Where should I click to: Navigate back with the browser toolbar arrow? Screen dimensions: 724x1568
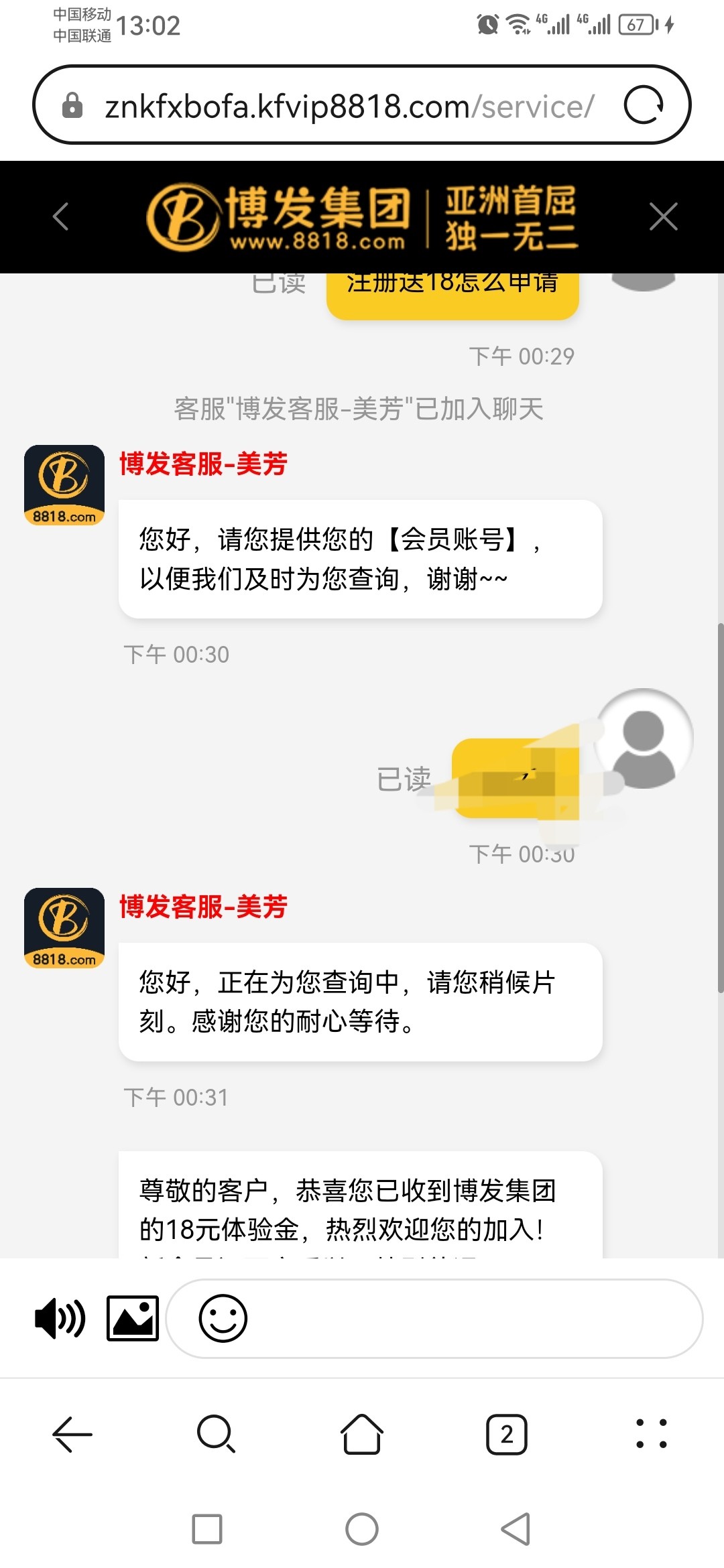tap(72, 1435)
